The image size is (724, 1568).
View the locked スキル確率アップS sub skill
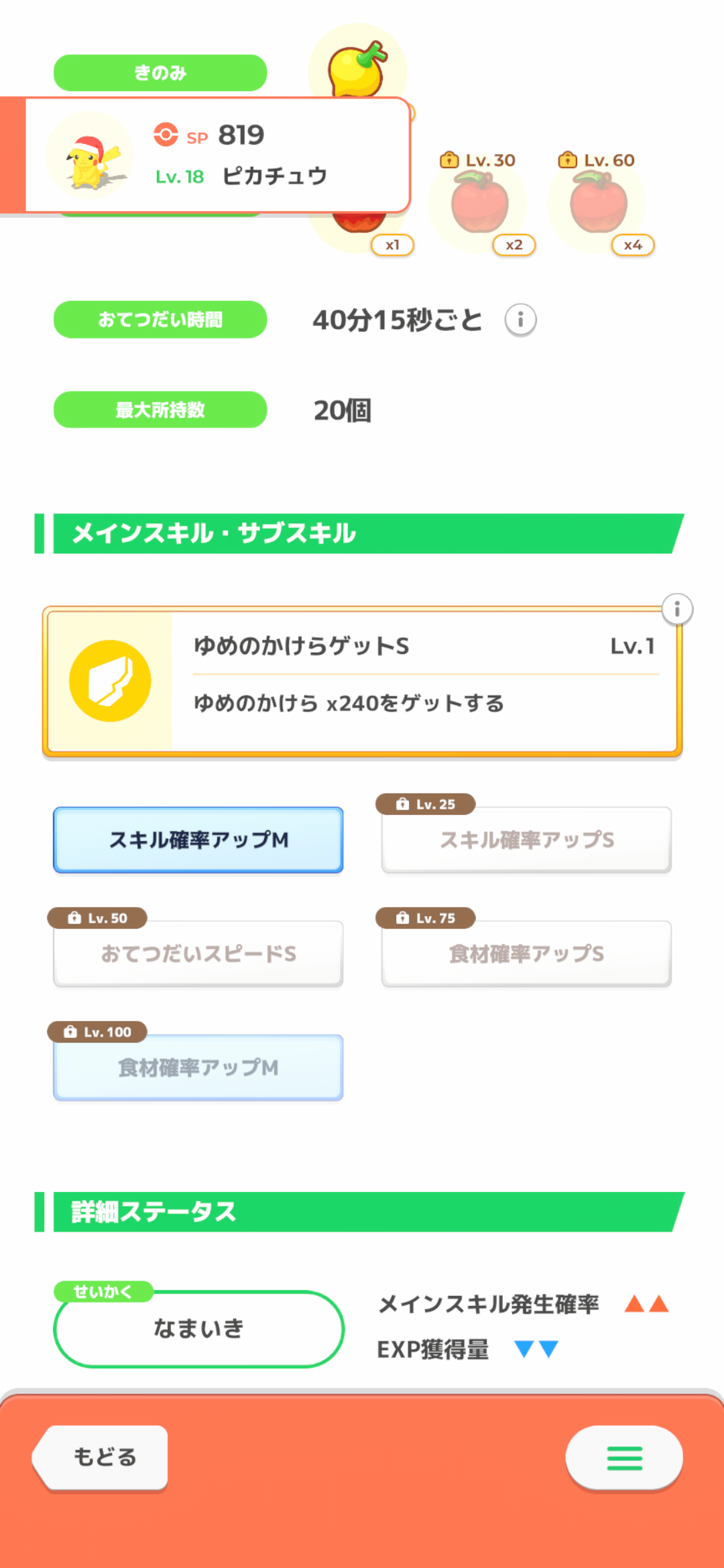point(526,840)
